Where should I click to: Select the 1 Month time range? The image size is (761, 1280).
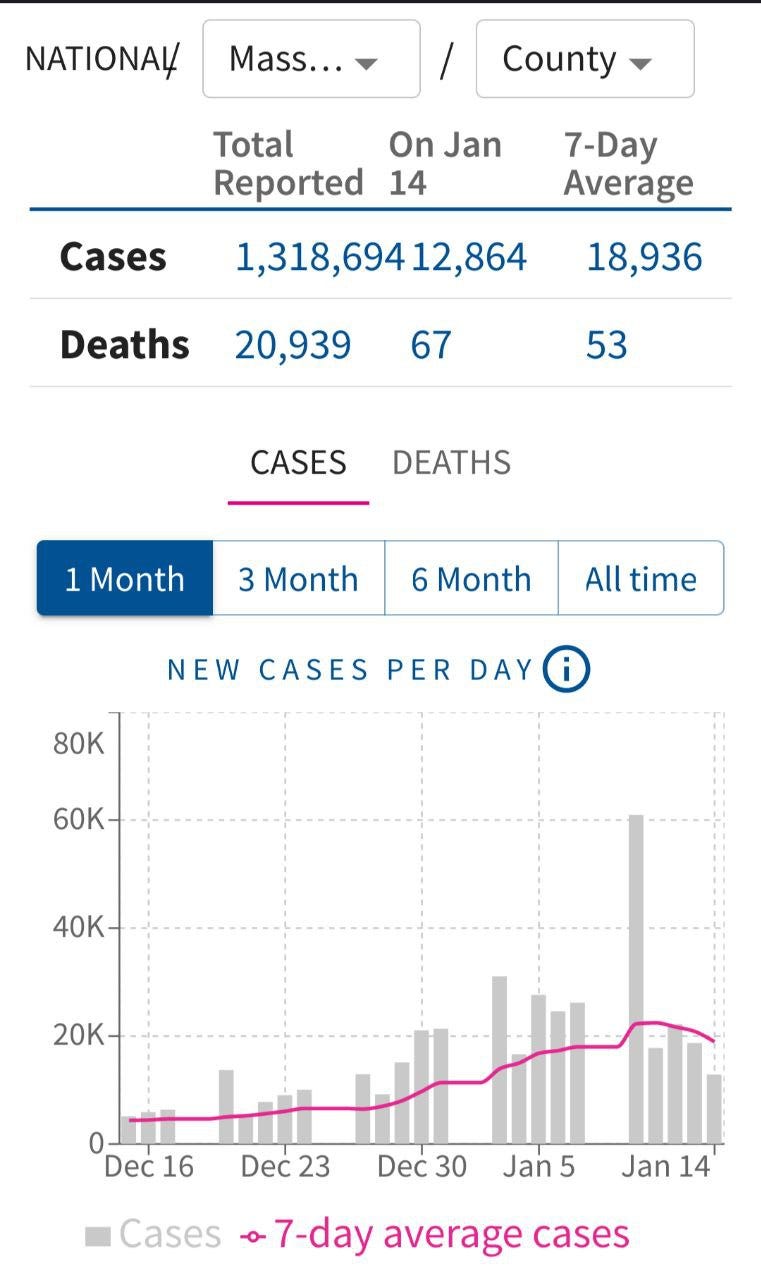[125, 579]
